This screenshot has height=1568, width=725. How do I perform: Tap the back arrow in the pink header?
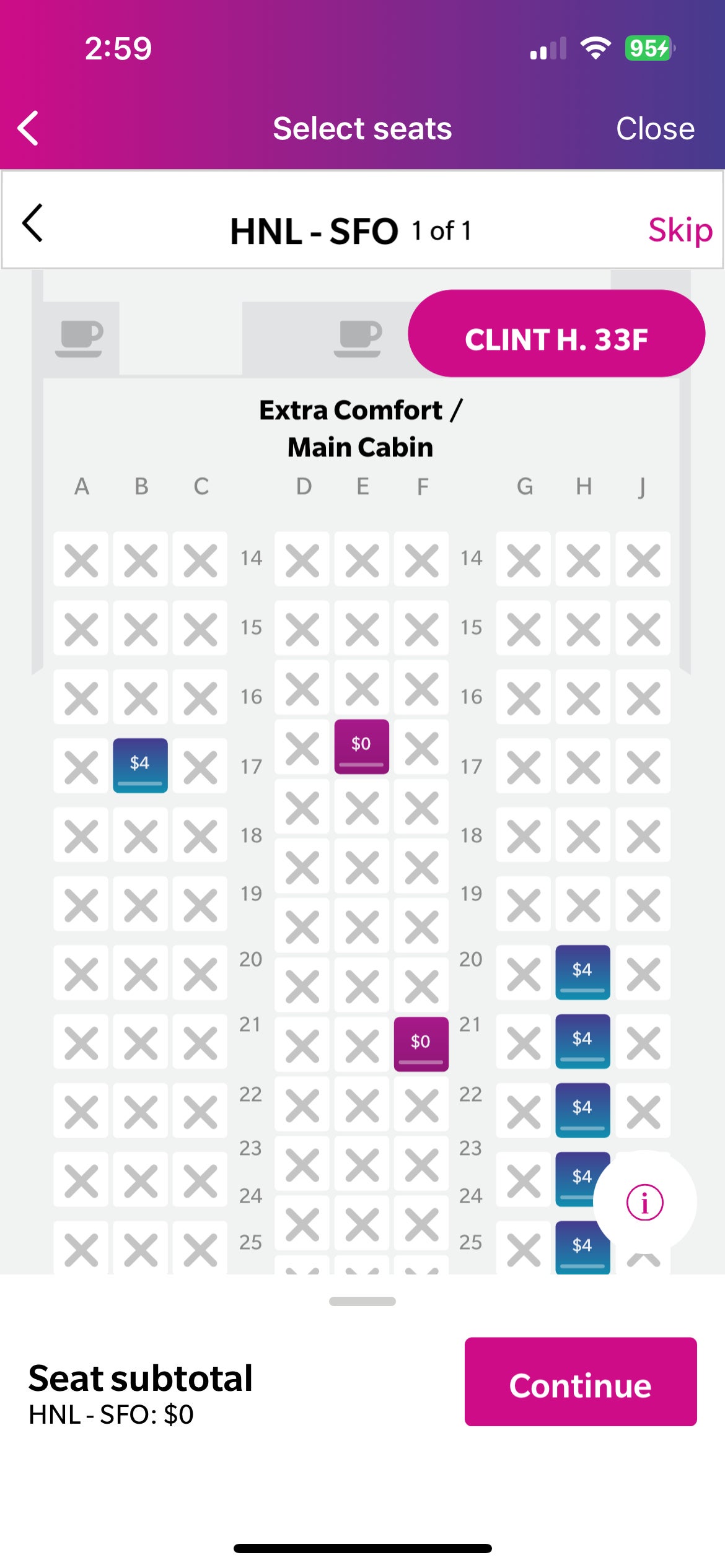pyautogui.click(x=28, y=128)
